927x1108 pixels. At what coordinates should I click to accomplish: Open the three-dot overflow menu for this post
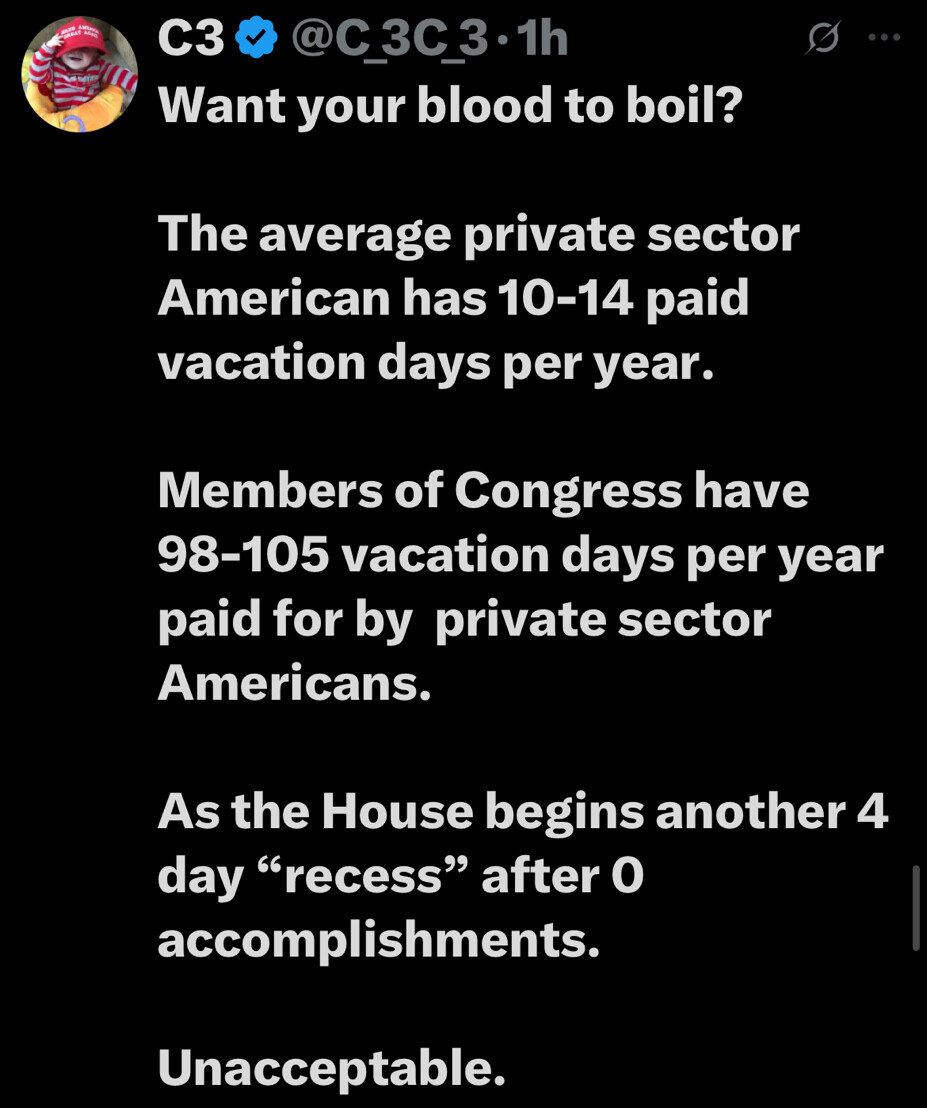(885, 39)
